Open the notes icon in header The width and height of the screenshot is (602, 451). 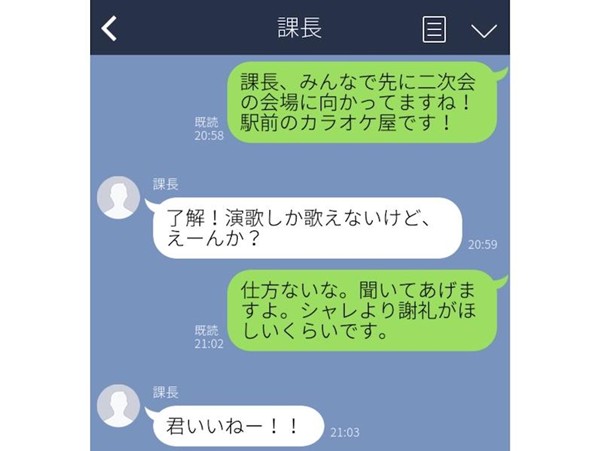coord(434,29)
